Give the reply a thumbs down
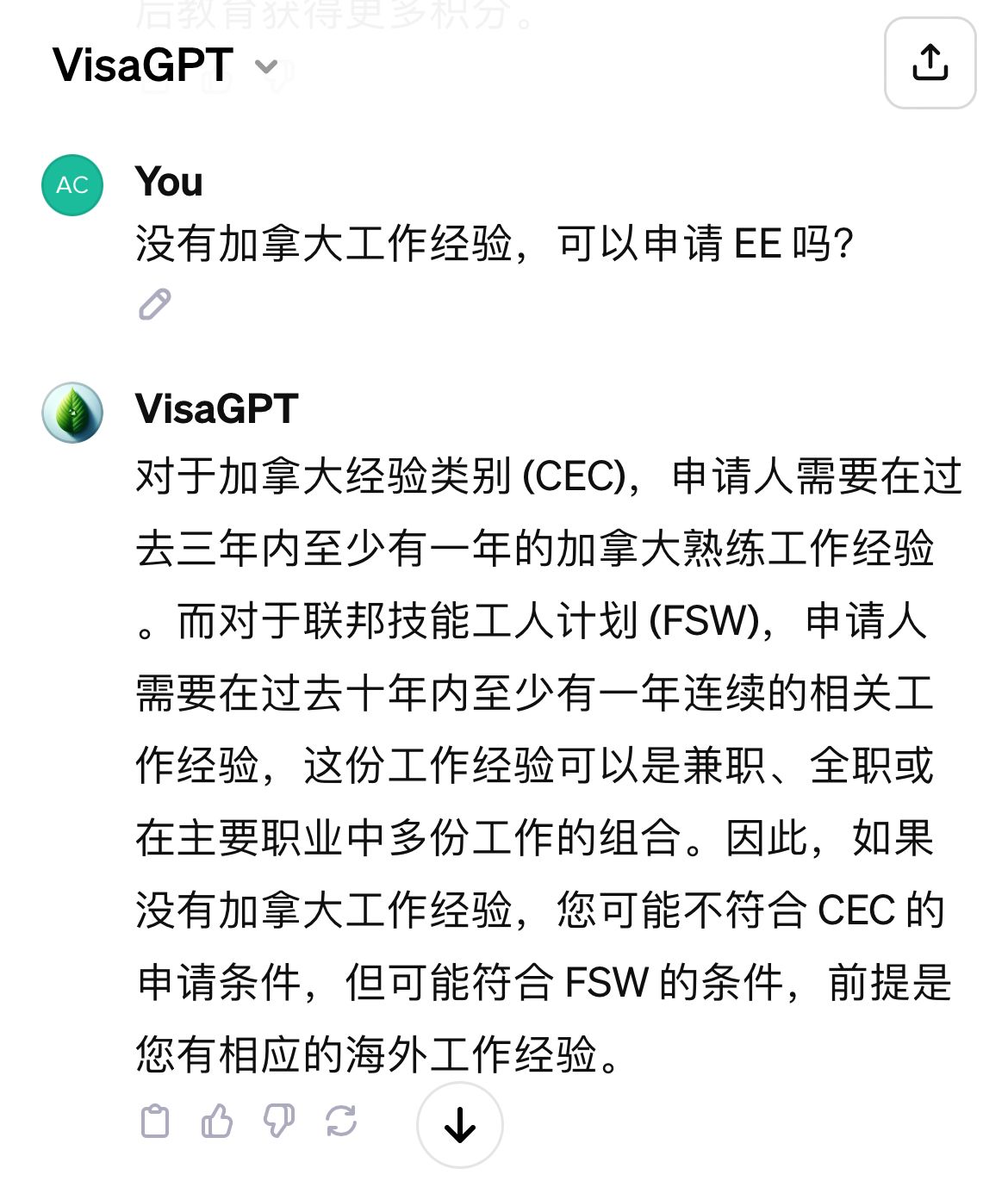The image size is (1008, 1181). click(279, 1121)
